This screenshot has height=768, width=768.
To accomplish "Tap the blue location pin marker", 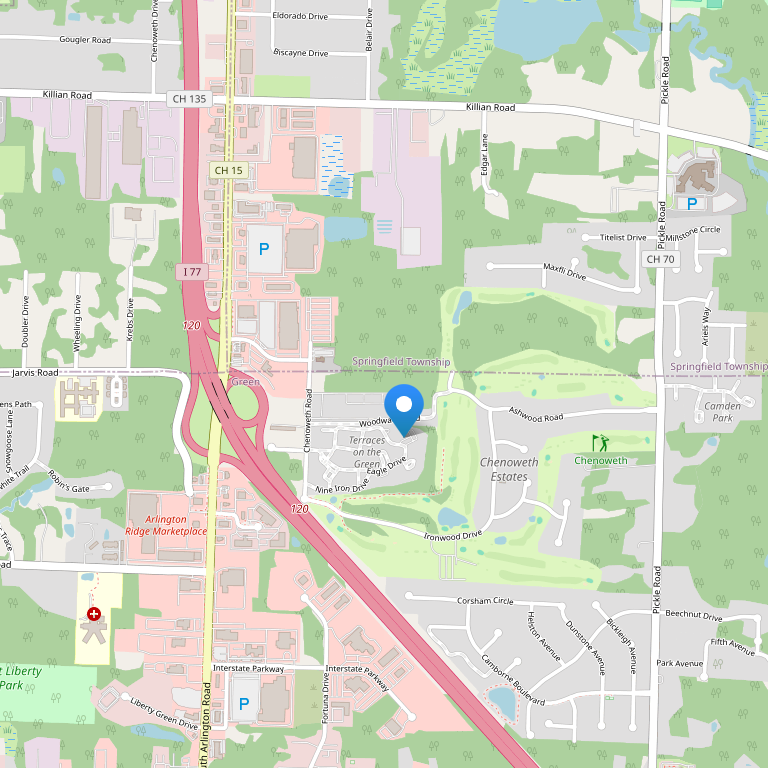I will click(404, 407).
